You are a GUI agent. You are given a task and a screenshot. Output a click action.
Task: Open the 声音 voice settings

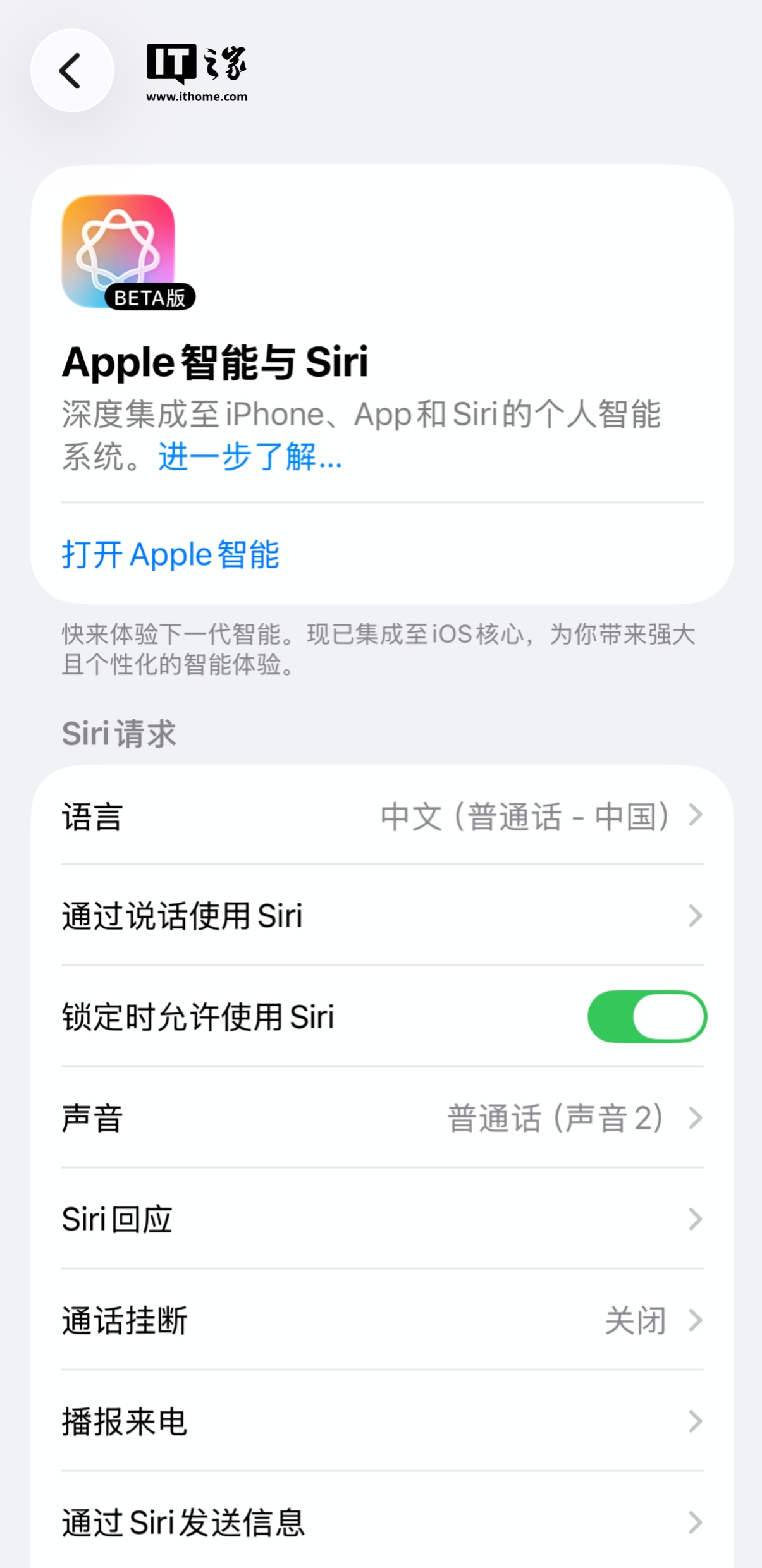point(381,1118)
